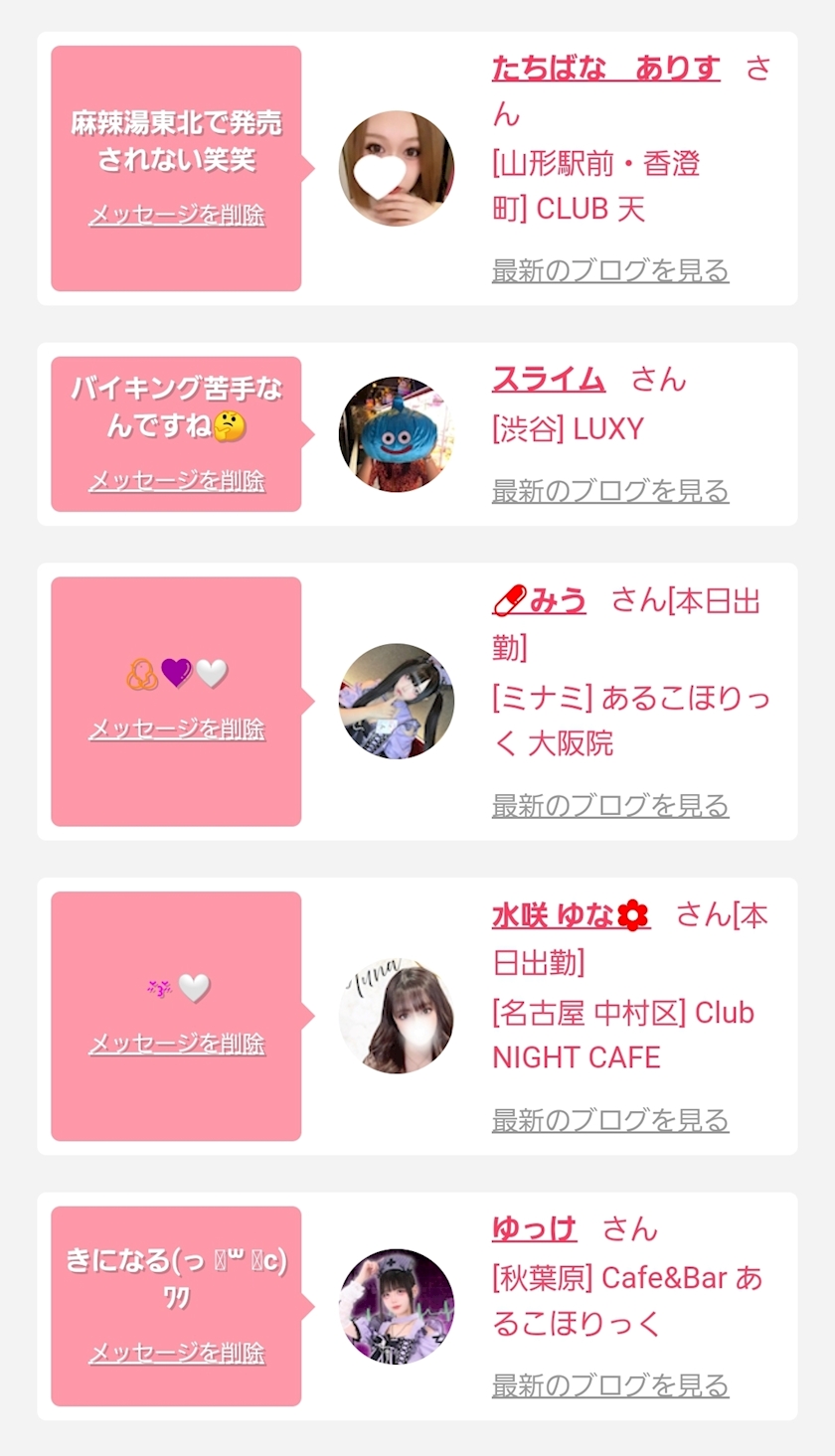Open スライム's profile link

click(x=549, y=379)
